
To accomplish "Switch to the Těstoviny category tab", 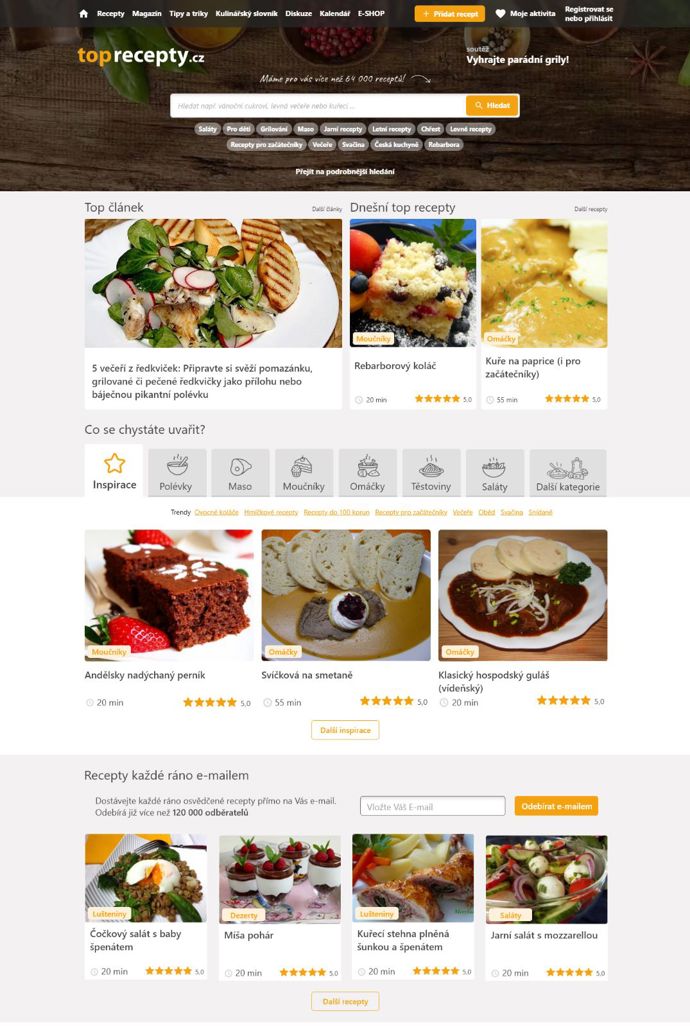I will [x=431, y=473].
